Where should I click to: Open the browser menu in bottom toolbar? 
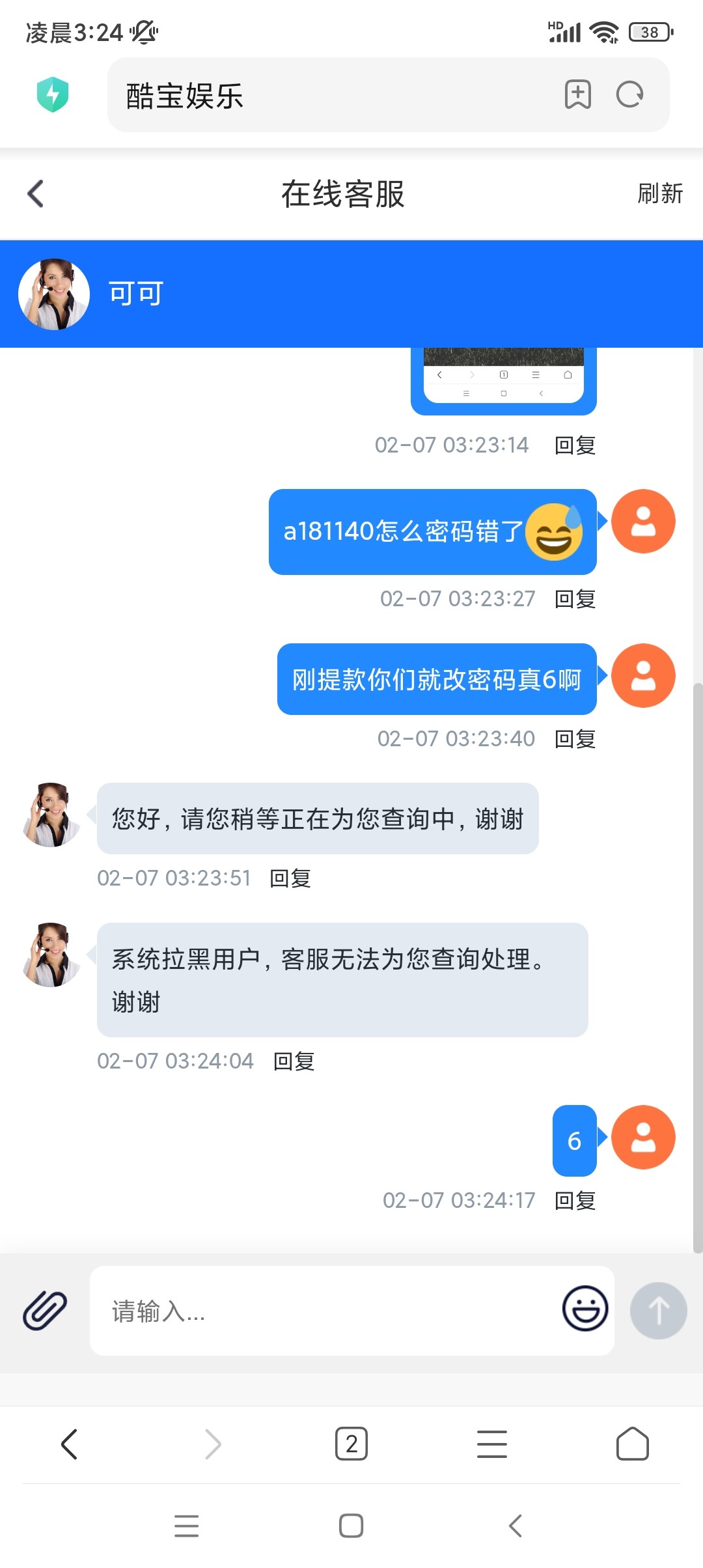tap(491, 1444)
